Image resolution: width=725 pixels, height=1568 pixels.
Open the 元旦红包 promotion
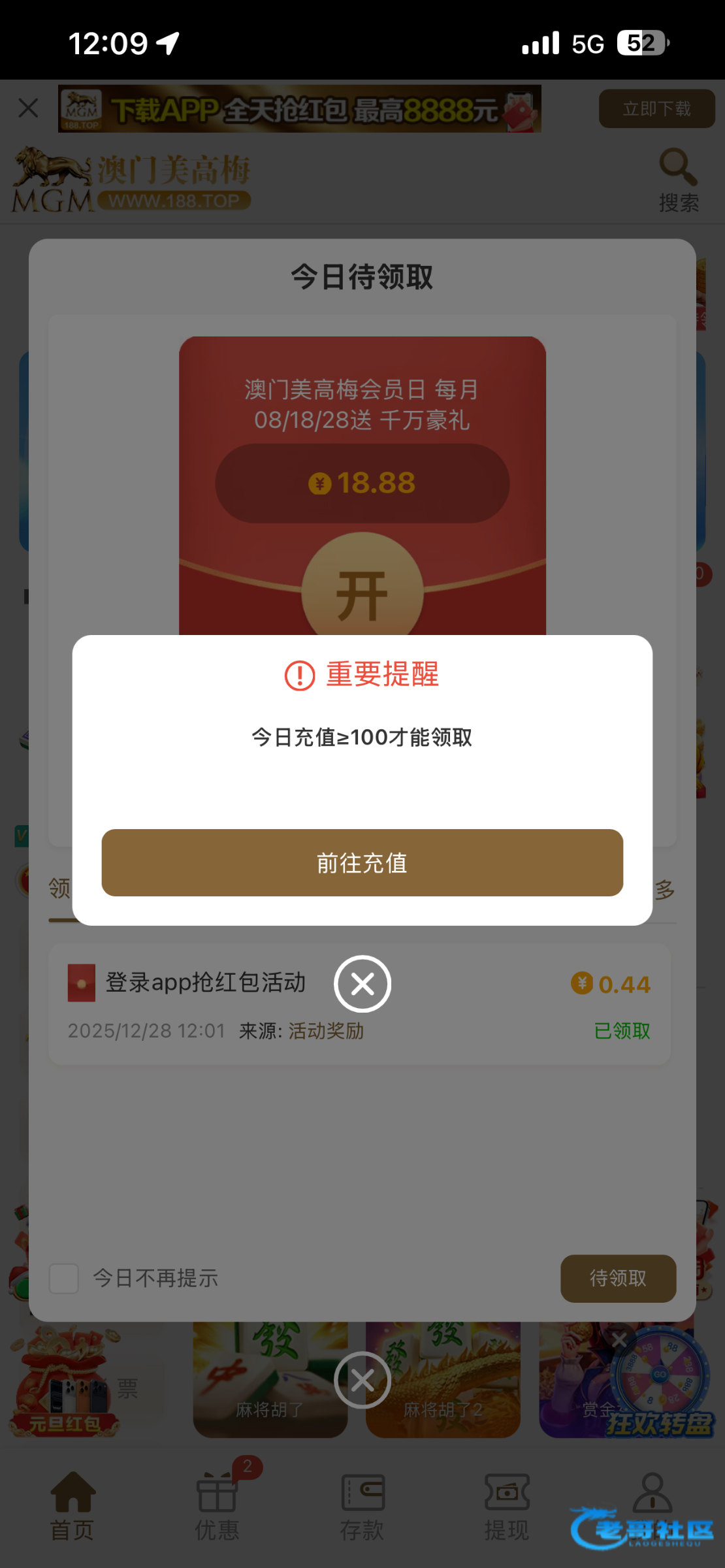pyautogui.click(x=64, y=1385)
